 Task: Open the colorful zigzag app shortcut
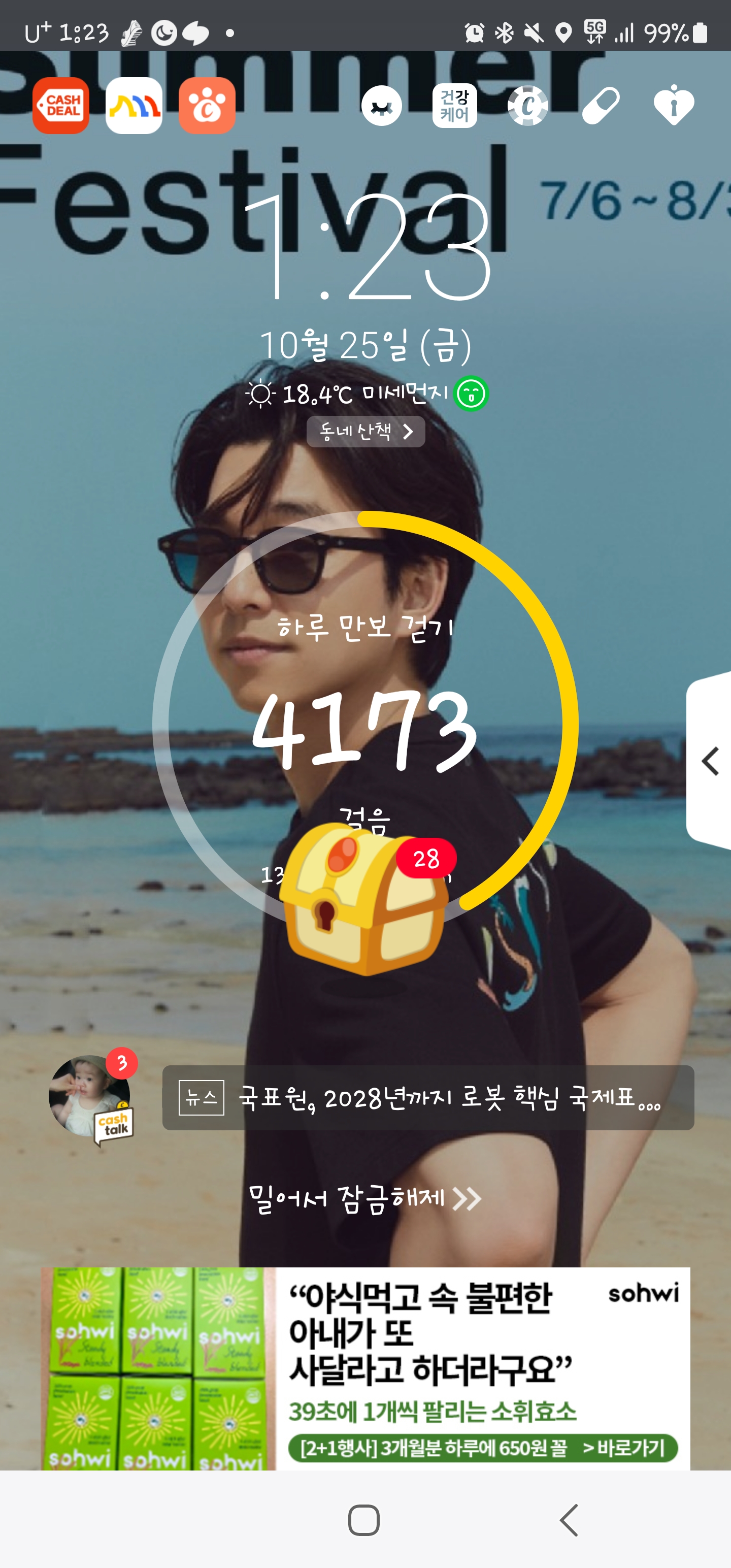[134, 106]
